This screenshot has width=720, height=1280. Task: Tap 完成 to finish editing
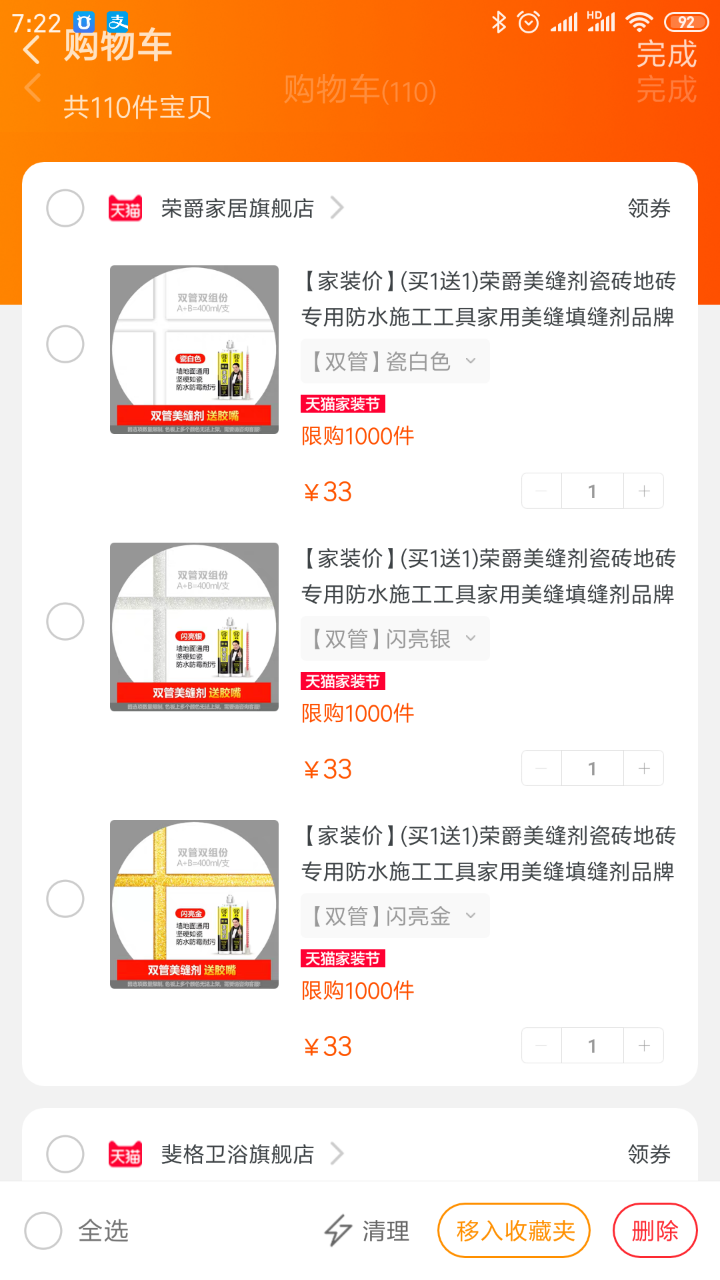(x=666, y=53)
